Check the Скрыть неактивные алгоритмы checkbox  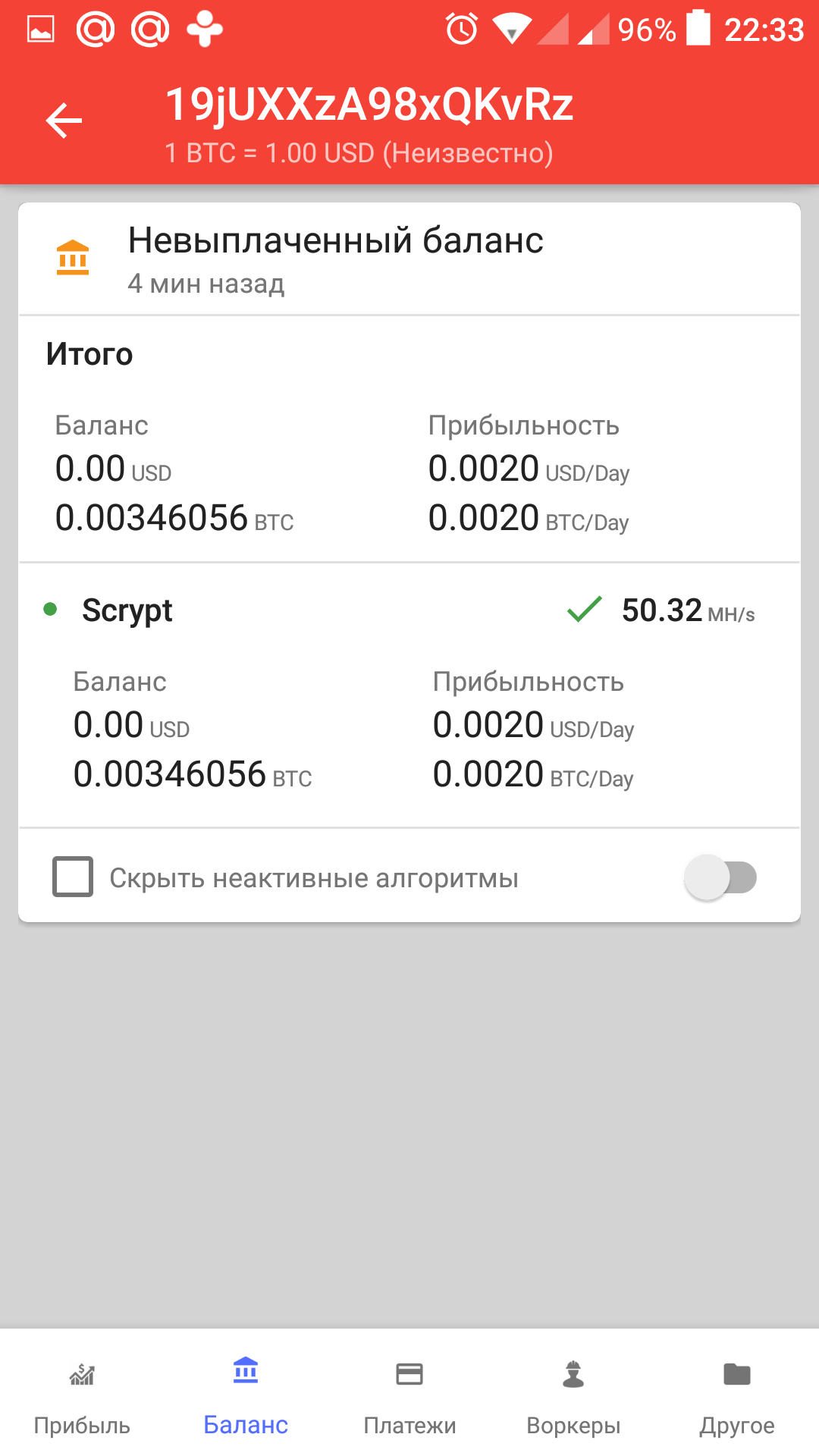[x=73, y=877]
